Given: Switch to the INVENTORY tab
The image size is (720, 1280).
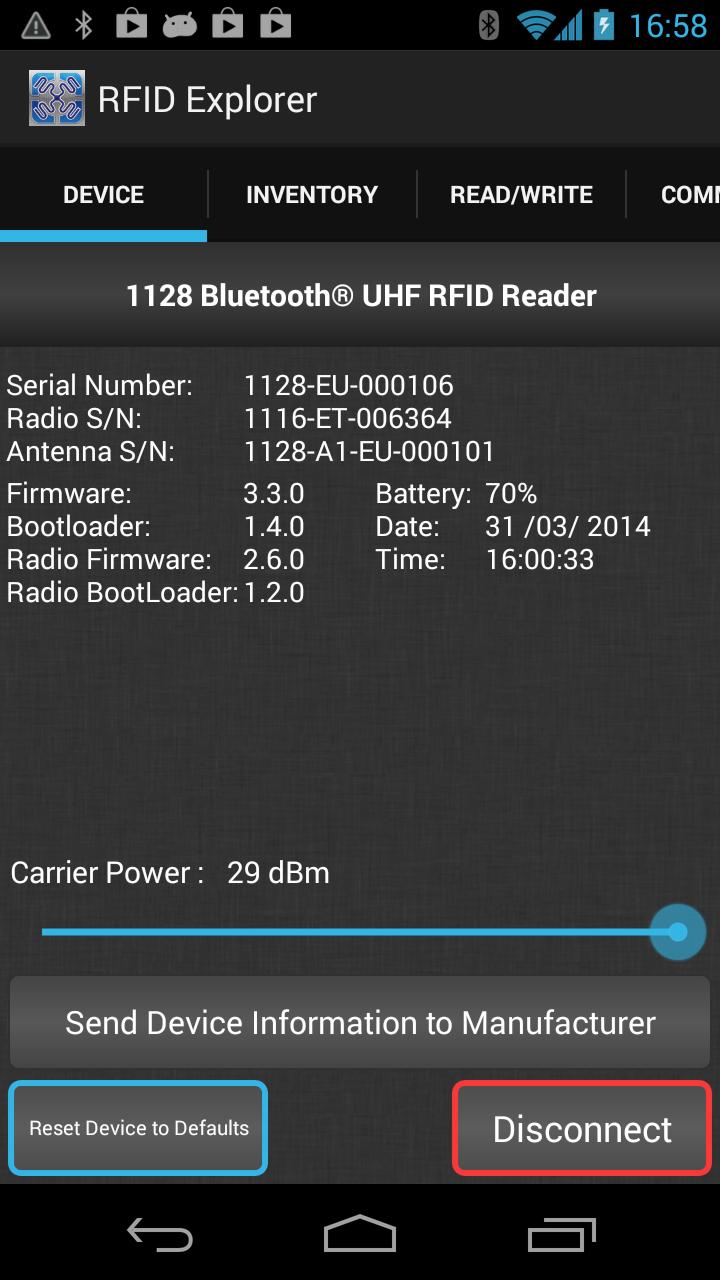Looking at the screenshot, I should click(311, 194).
